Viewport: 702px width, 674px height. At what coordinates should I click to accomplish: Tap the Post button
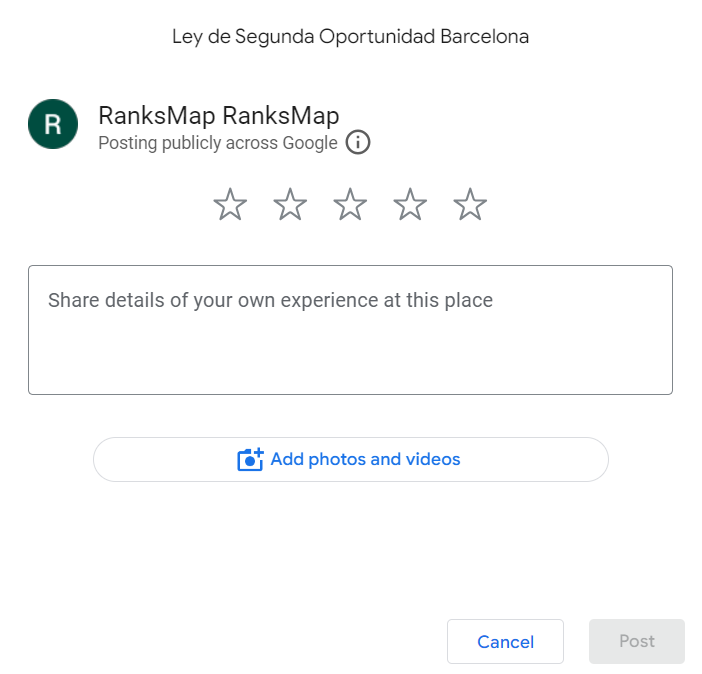tap(637, 642)
